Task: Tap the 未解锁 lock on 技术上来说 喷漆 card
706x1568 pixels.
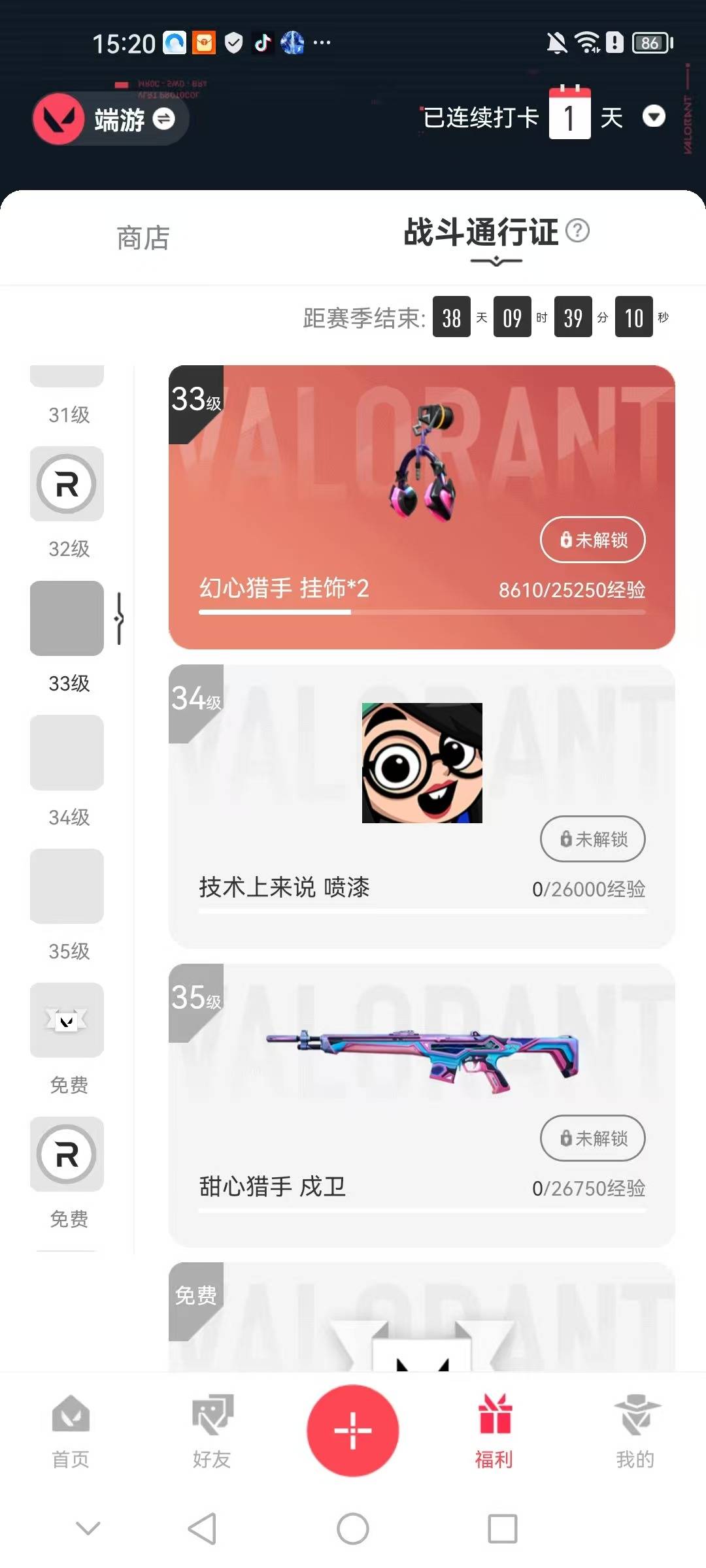Action: pos(592,840)
